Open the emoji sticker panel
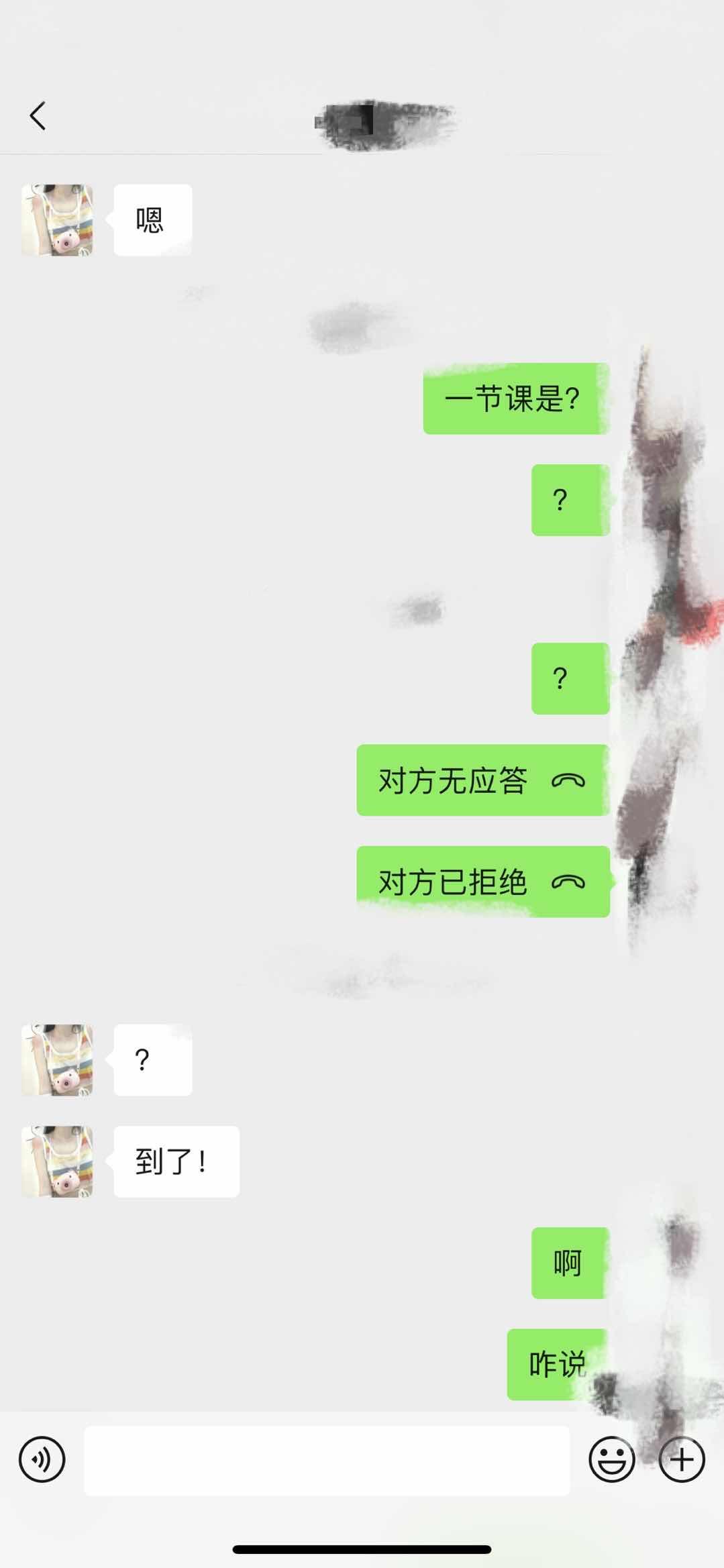Image resolution: width=724 pixels, height=1568 pixels. tap(611, 1459)
